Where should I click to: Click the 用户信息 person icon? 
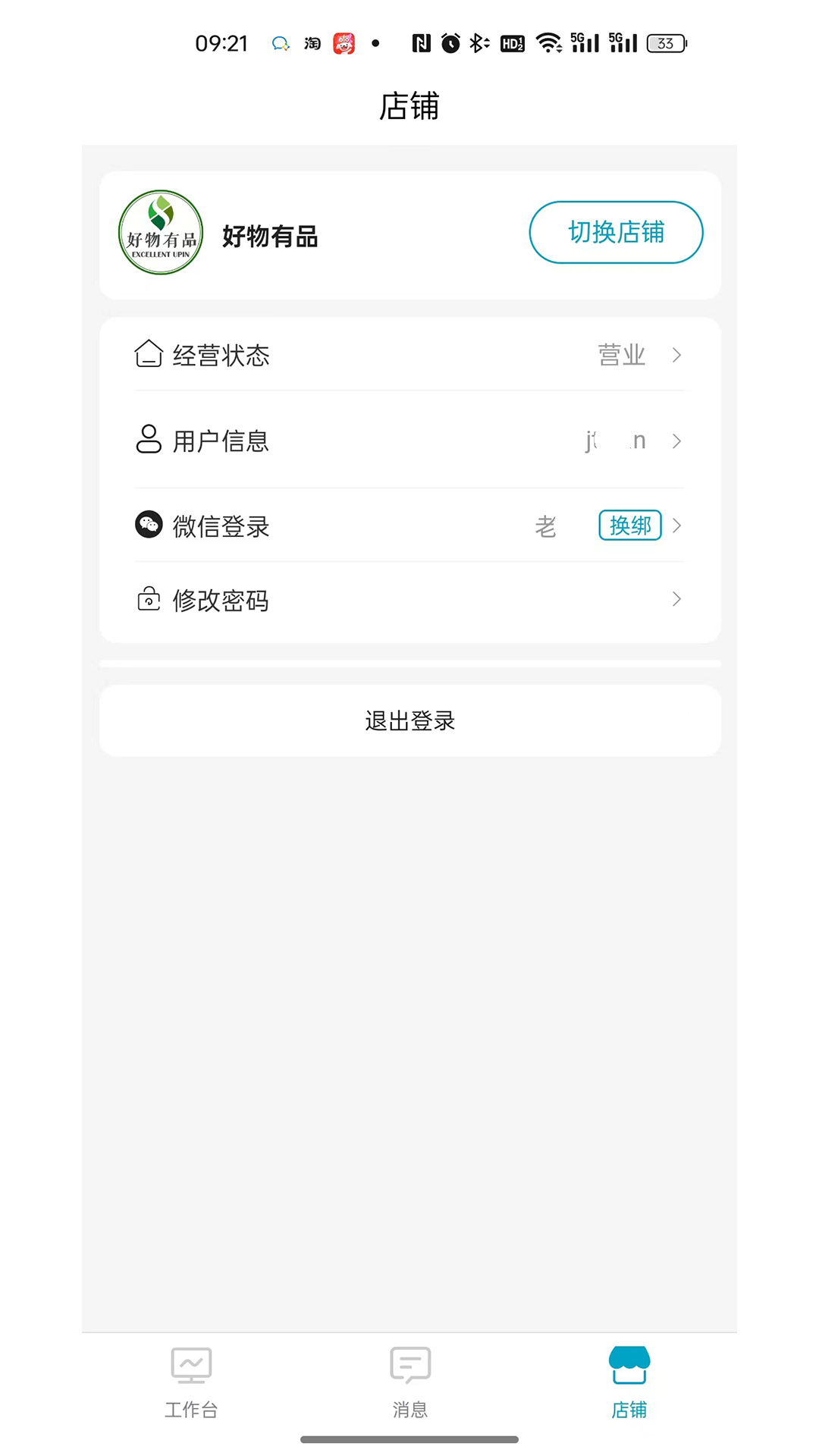point(148,440)
